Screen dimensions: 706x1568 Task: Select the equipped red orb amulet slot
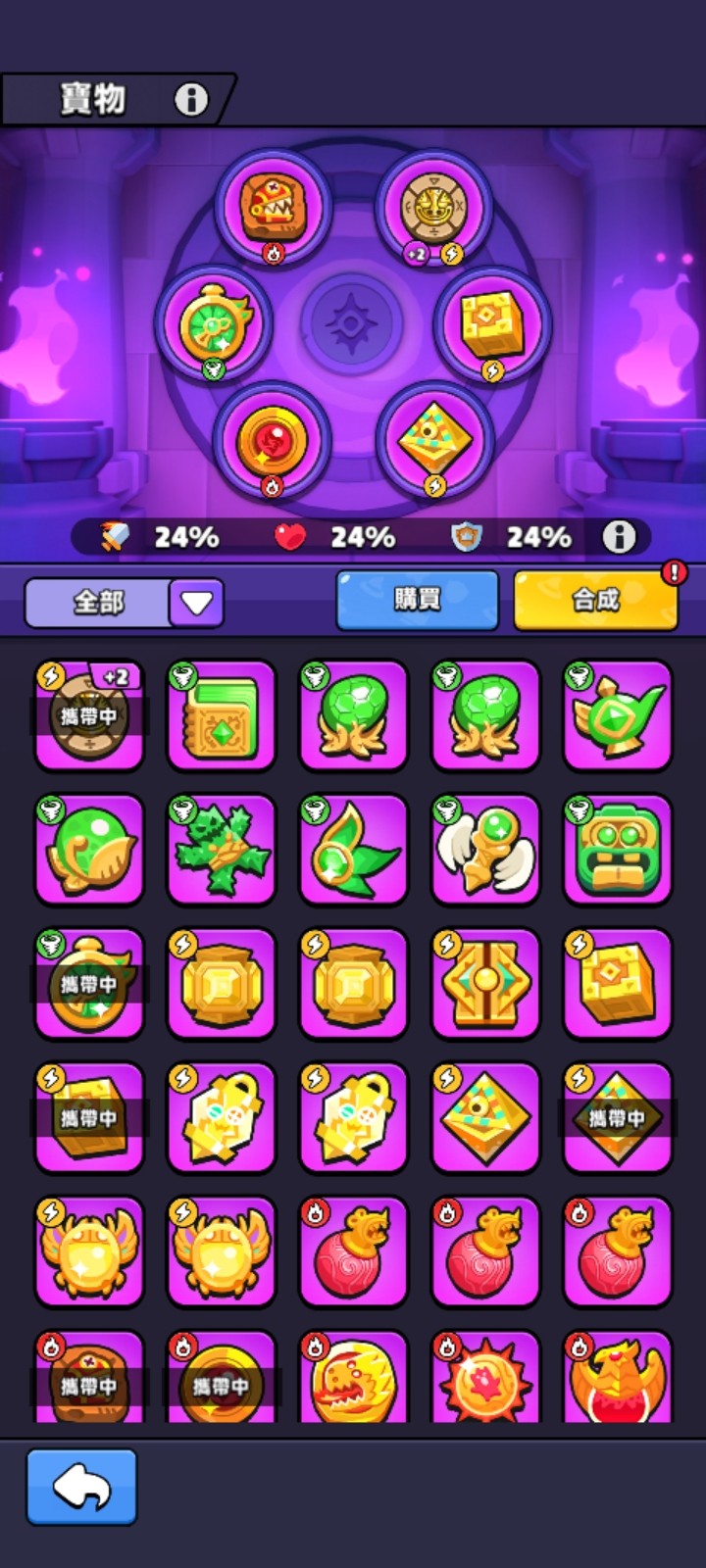coord(273,440)
